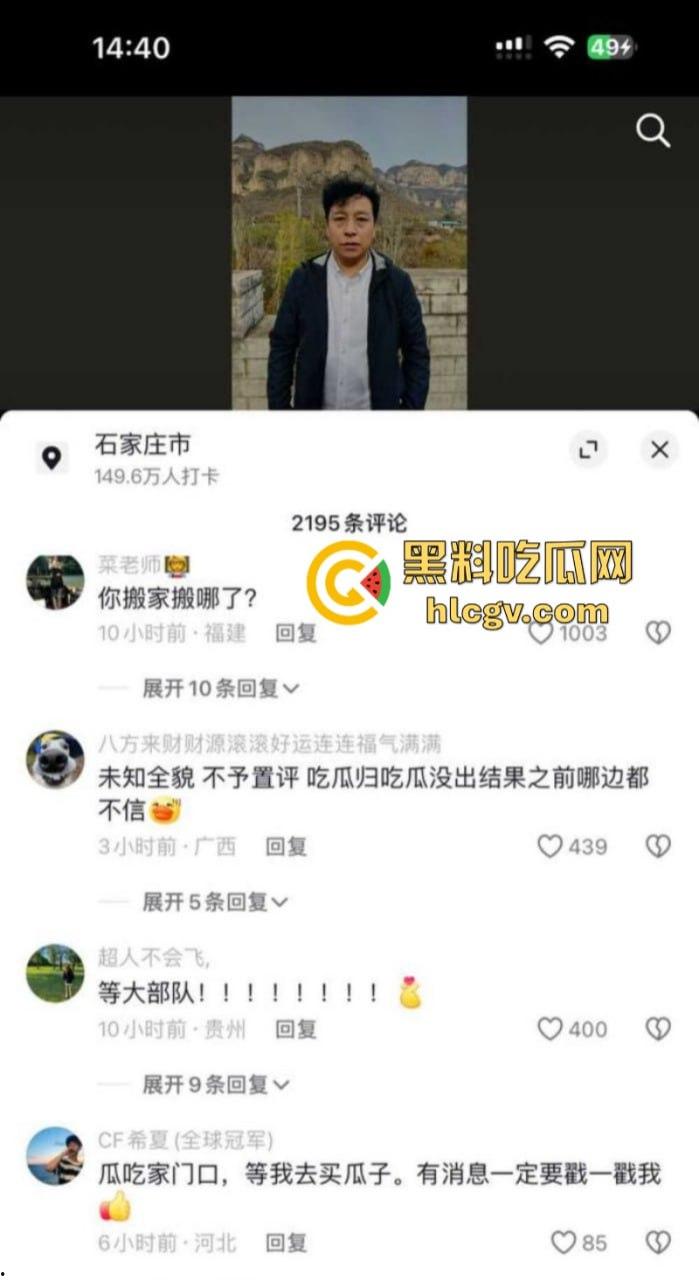Like the comment by 八方来财财源滚滚好运连连福气满满
This screenshot has width=699, height=1280.
[x=550, y=847]
